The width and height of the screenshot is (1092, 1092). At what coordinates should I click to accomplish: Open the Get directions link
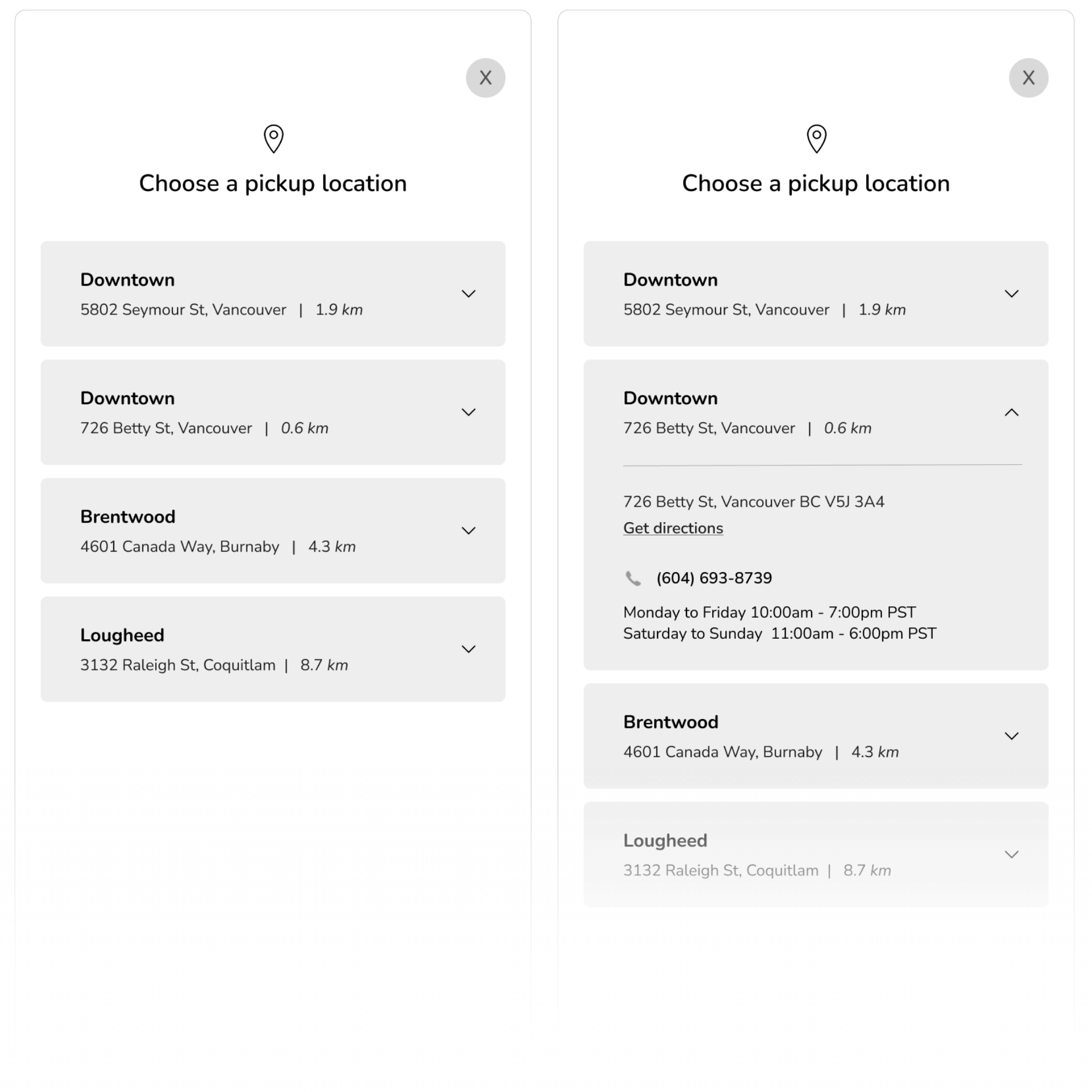[x=673, y=528]
